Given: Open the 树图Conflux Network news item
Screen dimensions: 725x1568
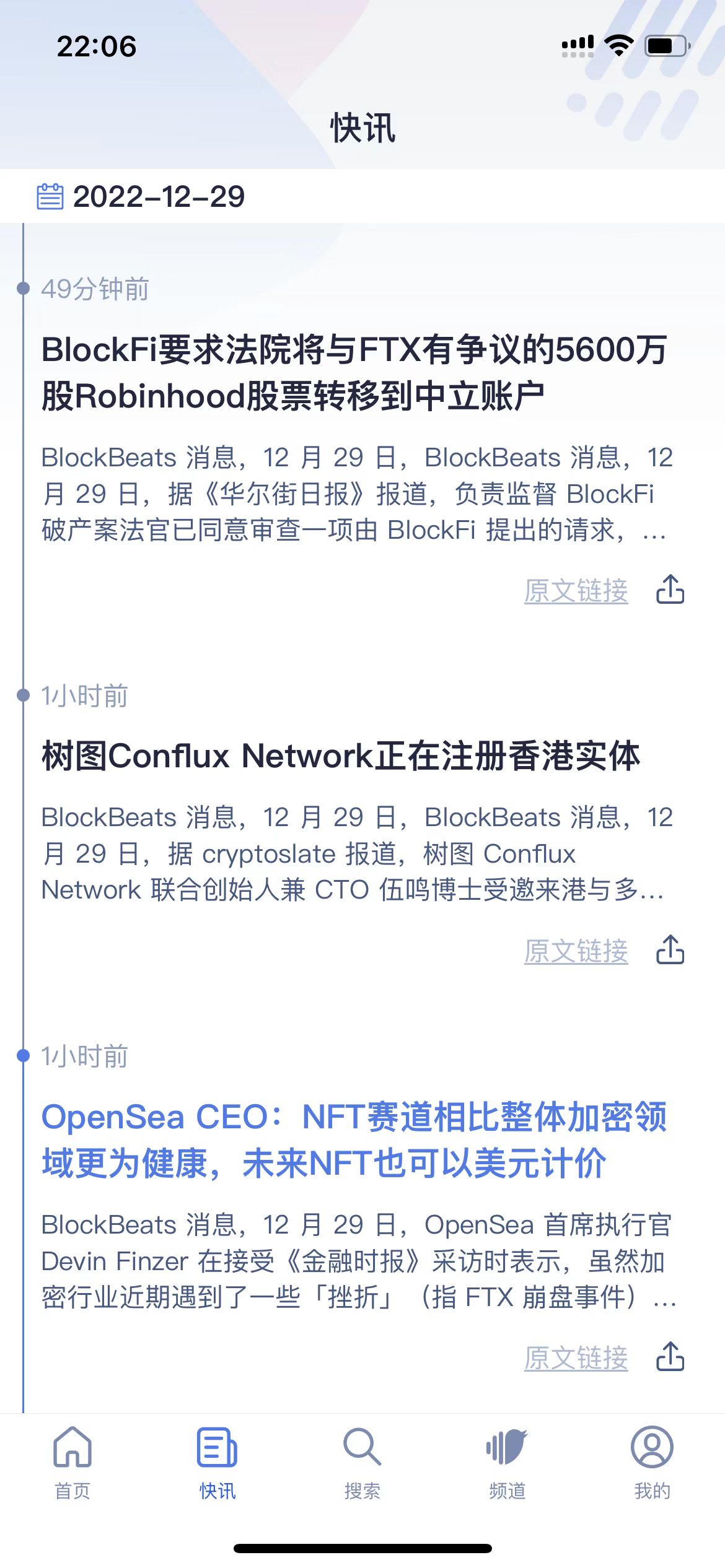Looking at the screenshot, I should click(x=341, y=756).
